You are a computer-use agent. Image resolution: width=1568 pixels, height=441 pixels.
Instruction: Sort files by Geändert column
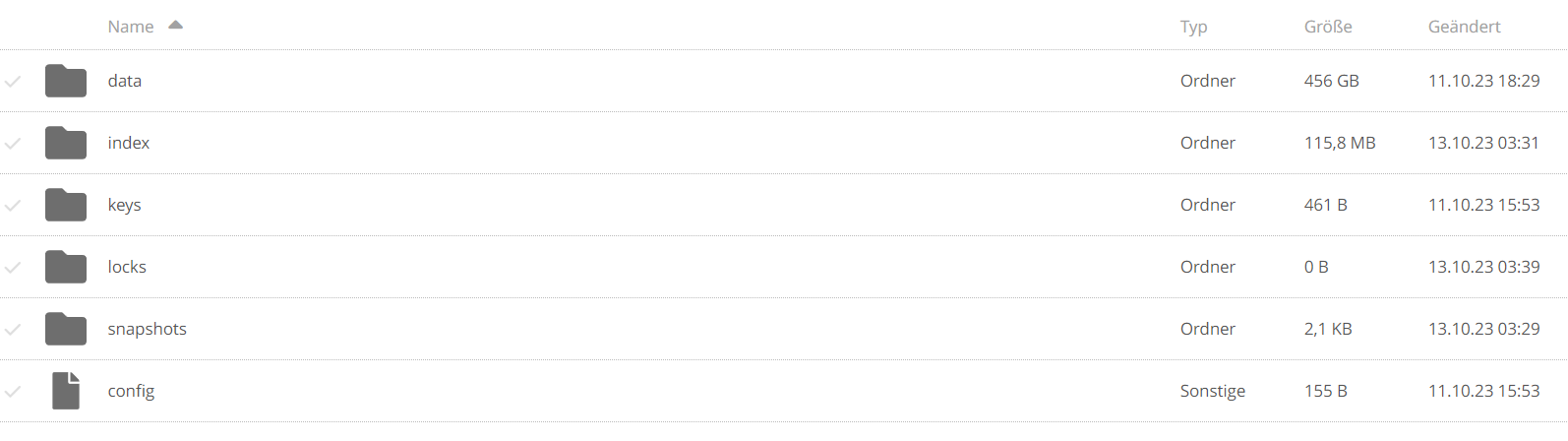(1464, 27)
